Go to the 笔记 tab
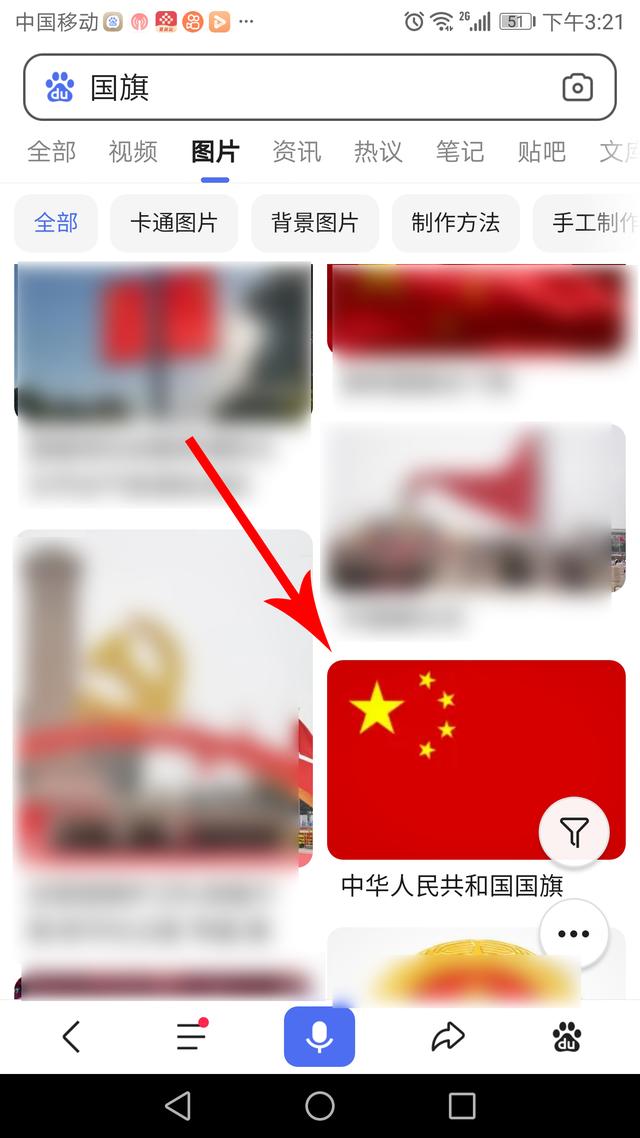This screenshot has width=640, height=1138. pos(460,152)
